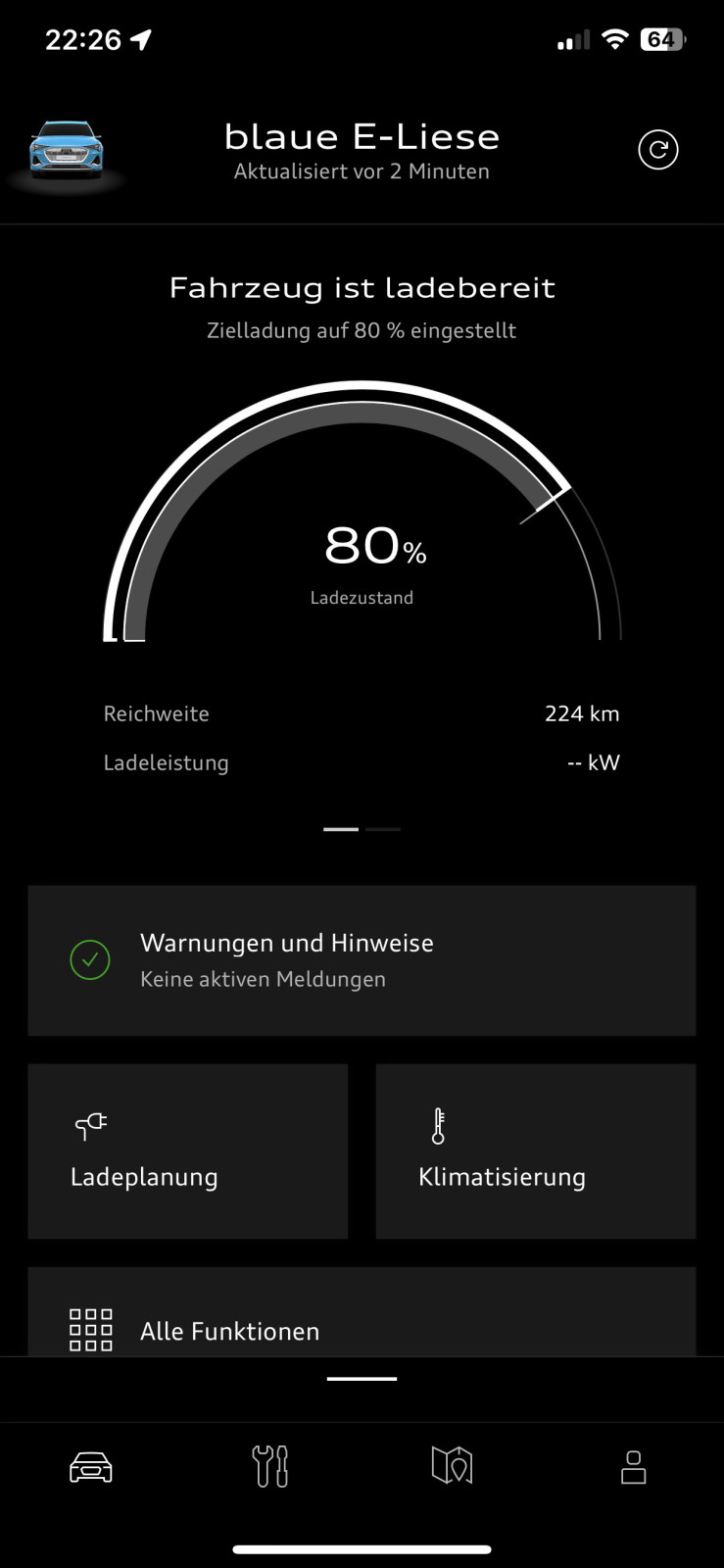724x1568 pixels.
Task: Tap the Reichweite value of 224 km
Action: 582,712
